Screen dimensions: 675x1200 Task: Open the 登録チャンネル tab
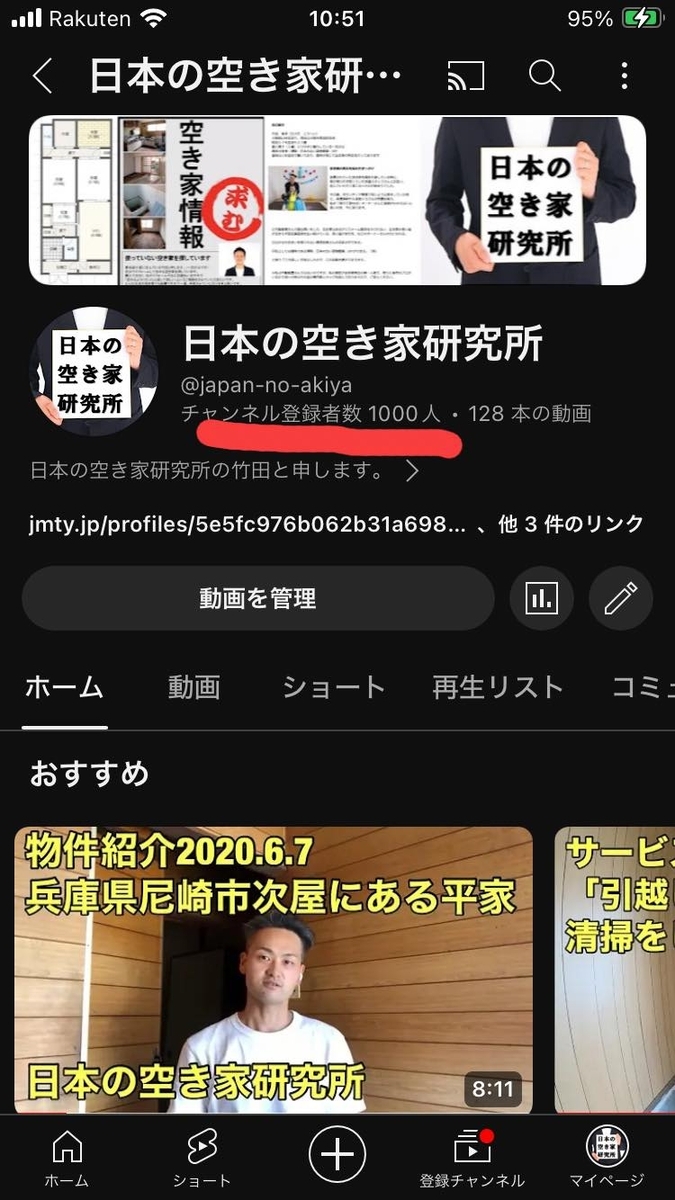pos(472,1158)
